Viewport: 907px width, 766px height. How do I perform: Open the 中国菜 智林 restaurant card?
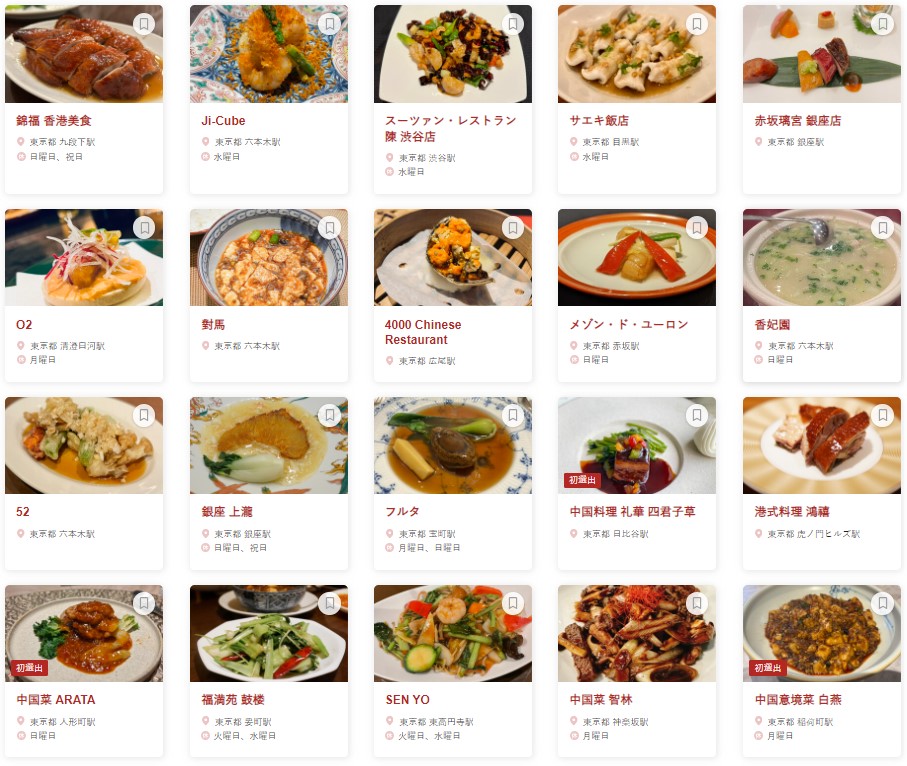tap(601, 700)
